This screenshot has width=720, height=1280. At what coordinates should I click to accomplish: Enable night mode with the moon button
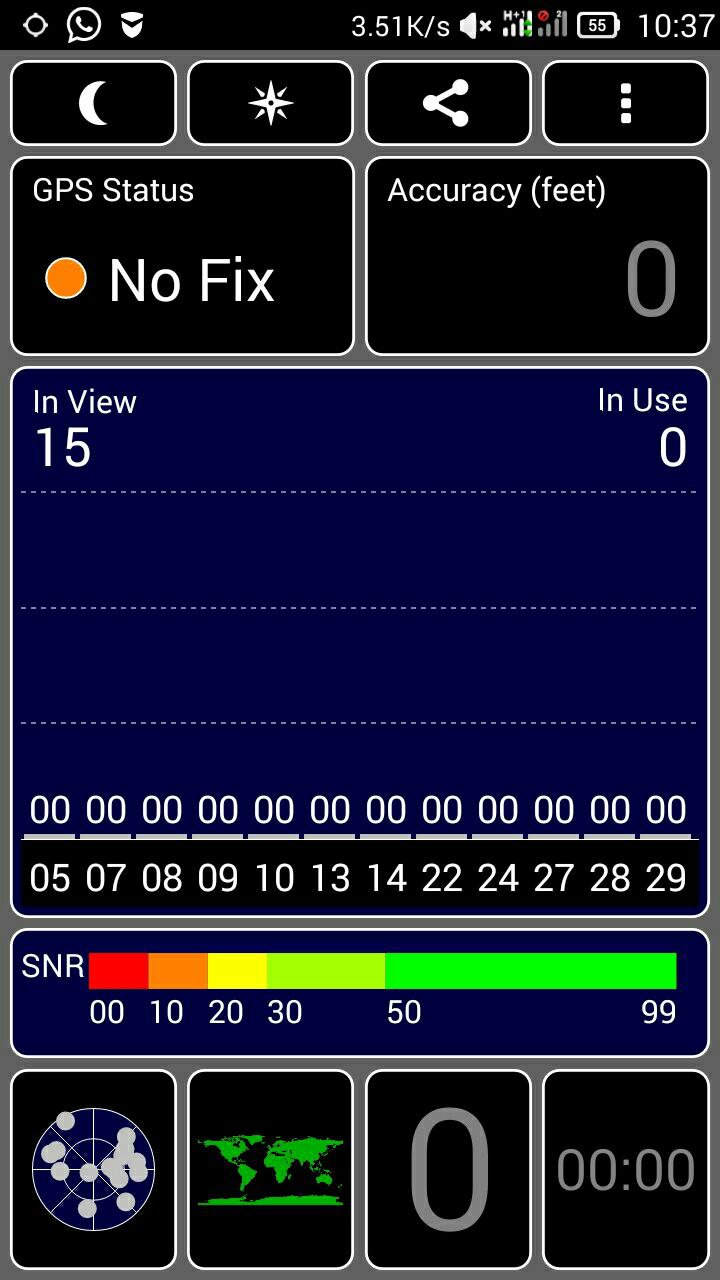[93, 103]
